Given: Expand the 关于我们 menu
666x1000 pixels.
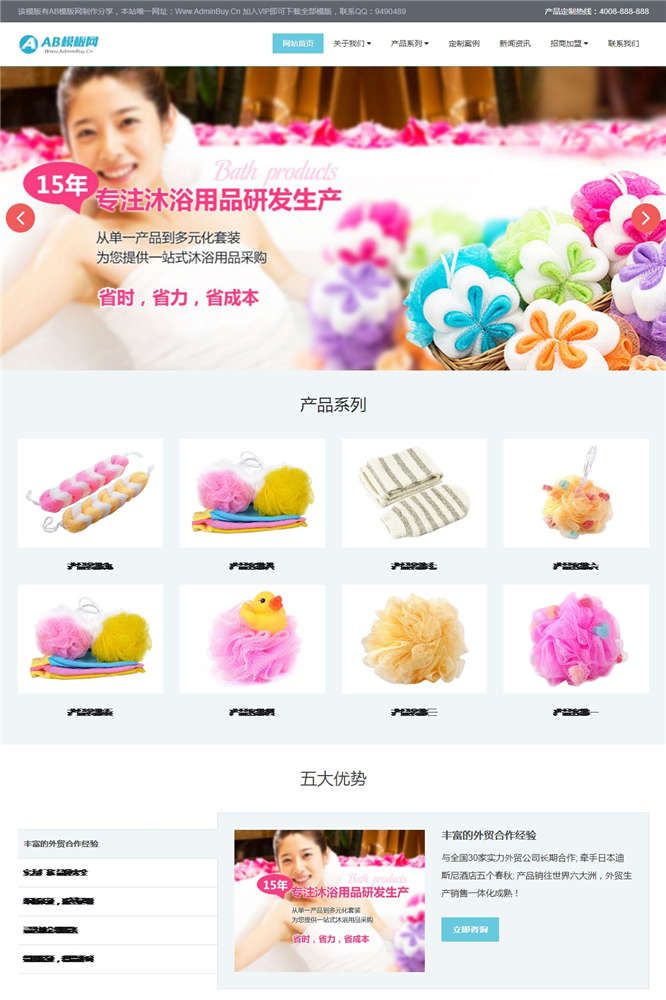Looking at the screenshot, I should click(351, 44).
